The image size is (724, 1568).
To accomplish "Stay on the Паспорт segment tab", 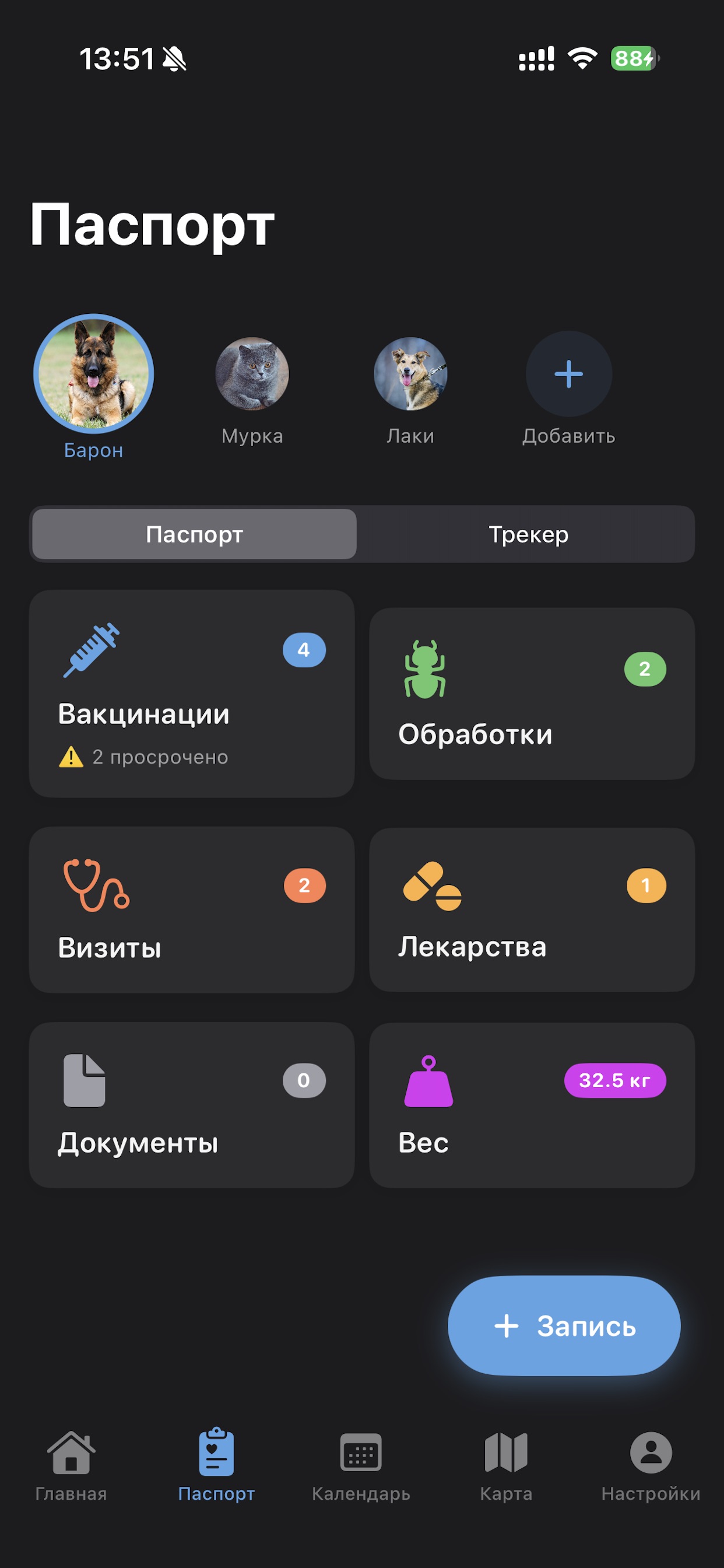I will click(x=194, y=534).
